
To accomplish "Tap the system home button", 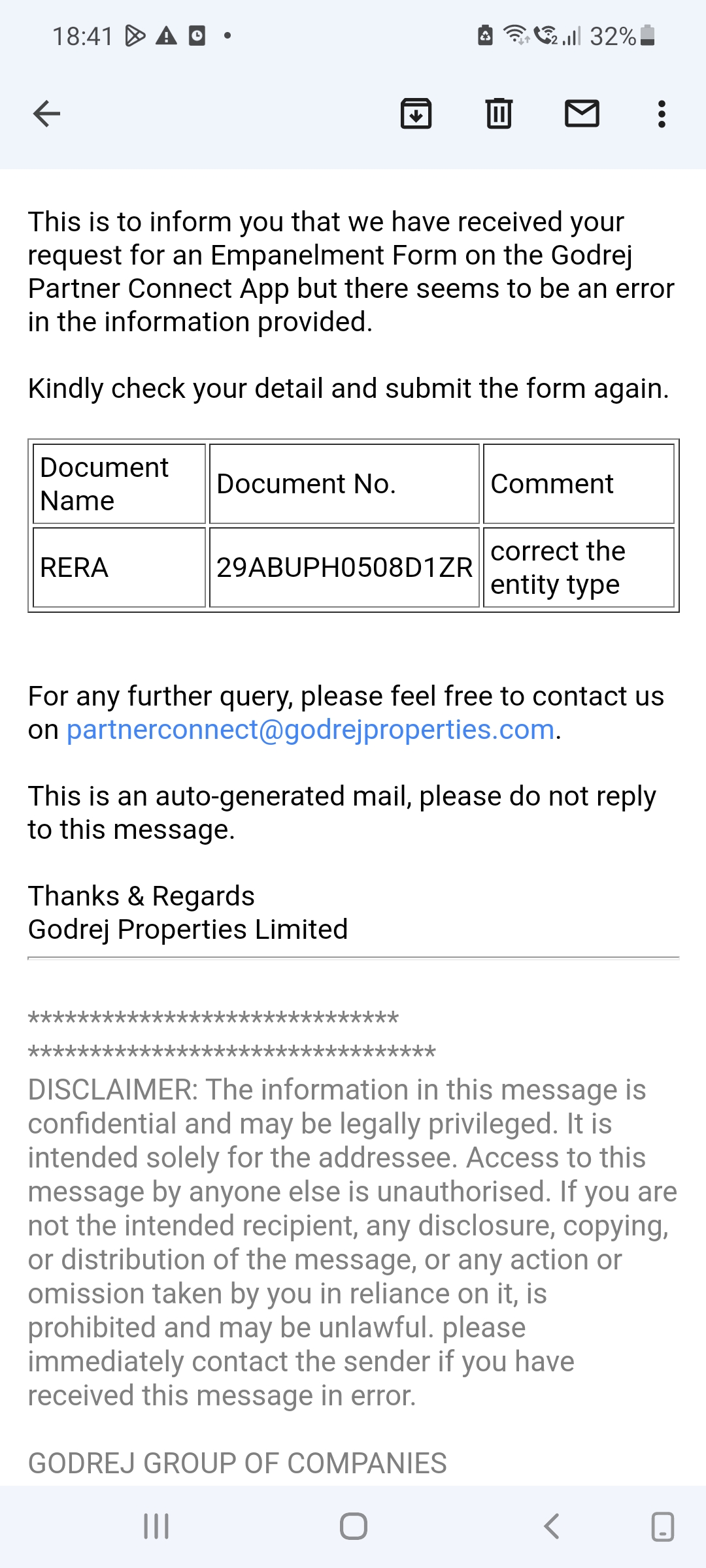I will 353,1527.
